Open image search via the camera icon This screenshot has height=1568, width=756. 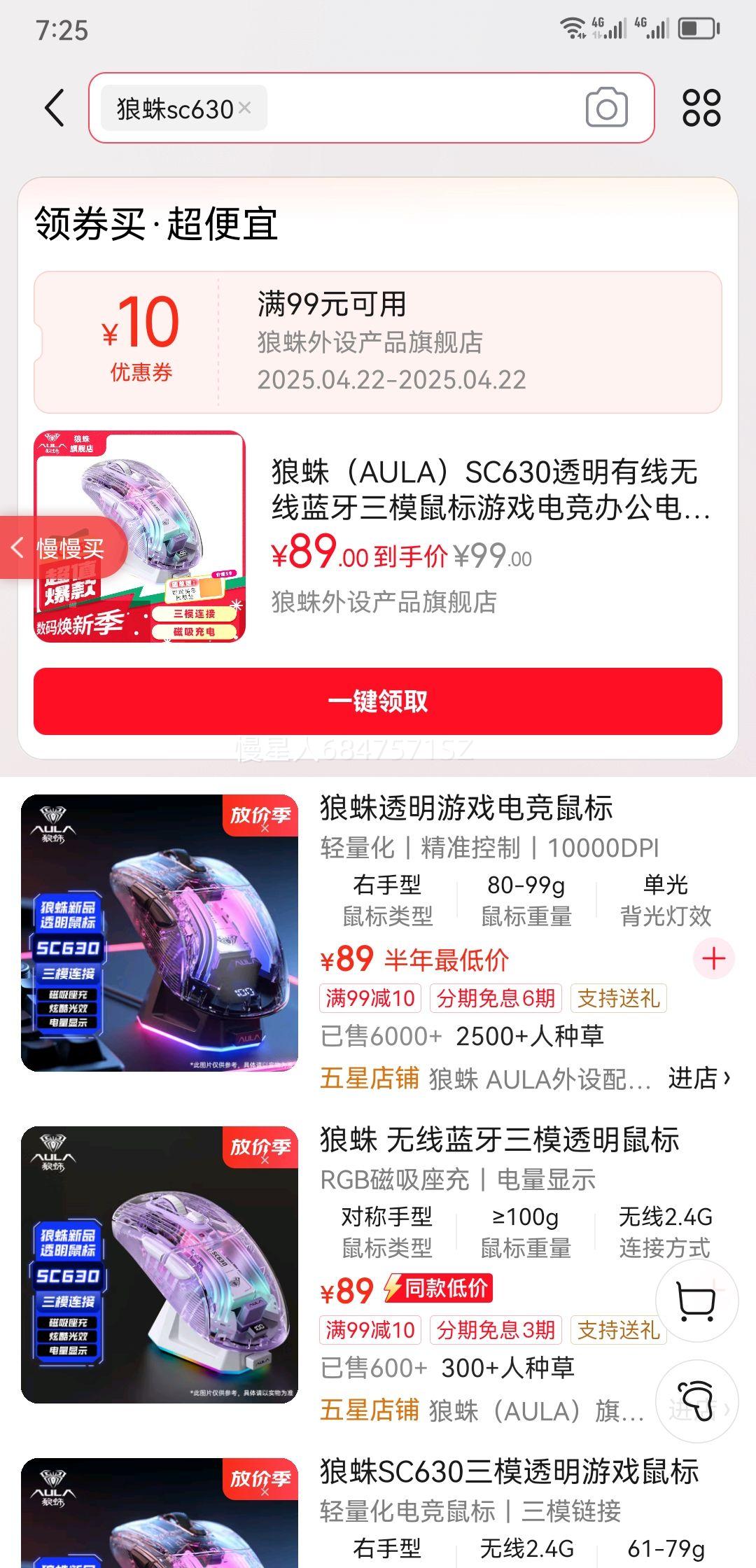coord(608,109)
